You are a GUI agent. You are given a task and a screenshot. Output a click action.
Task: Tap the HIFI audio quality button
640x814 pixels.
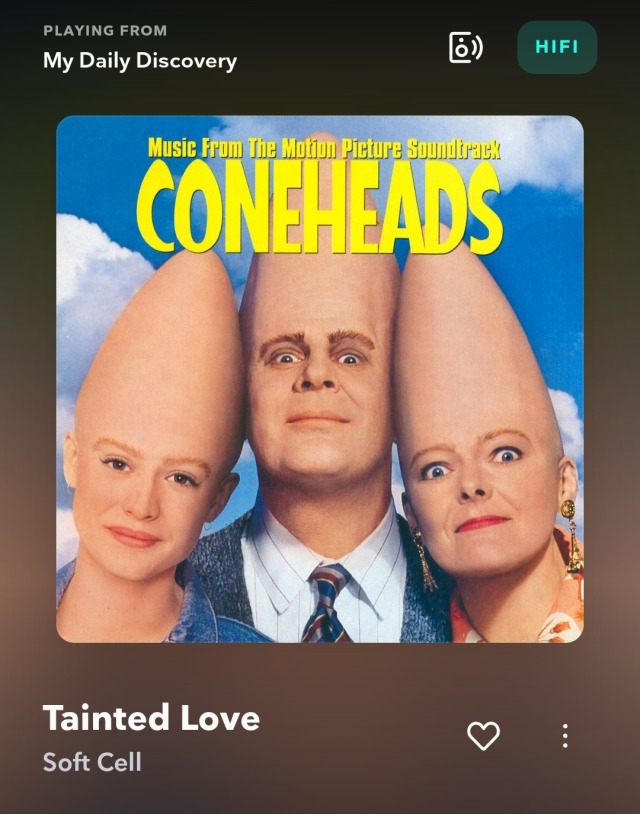tap(557, 47)
